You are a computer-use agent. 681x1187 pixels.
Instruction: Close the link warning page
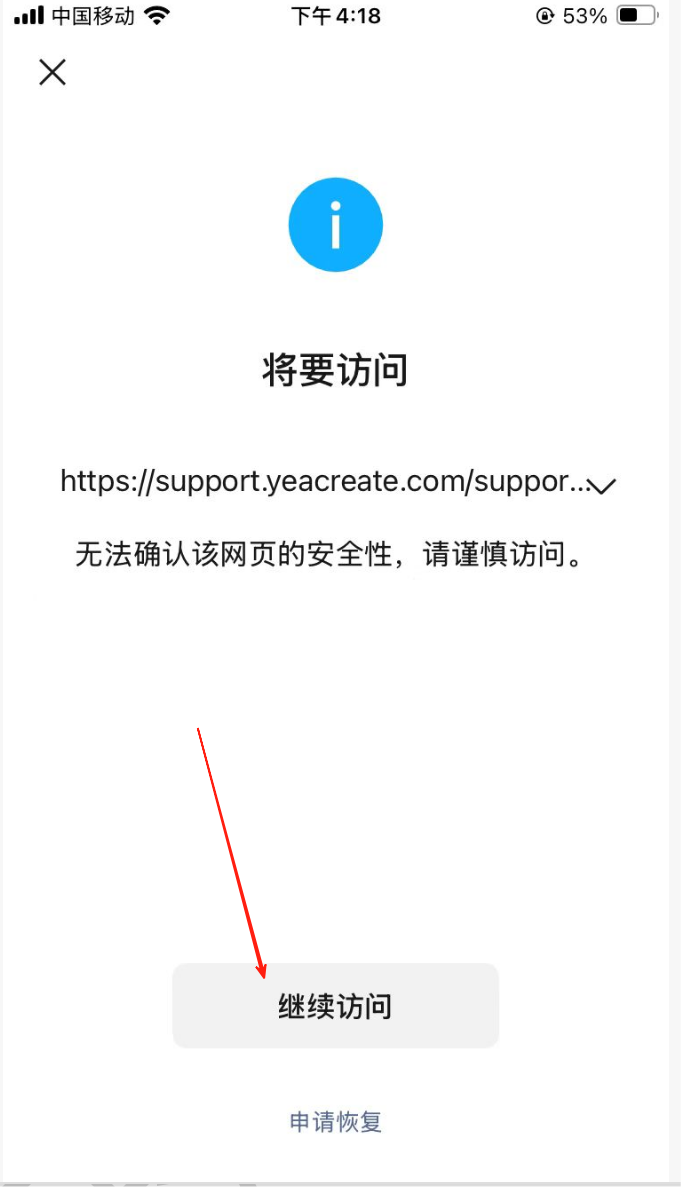pos(52,72)
